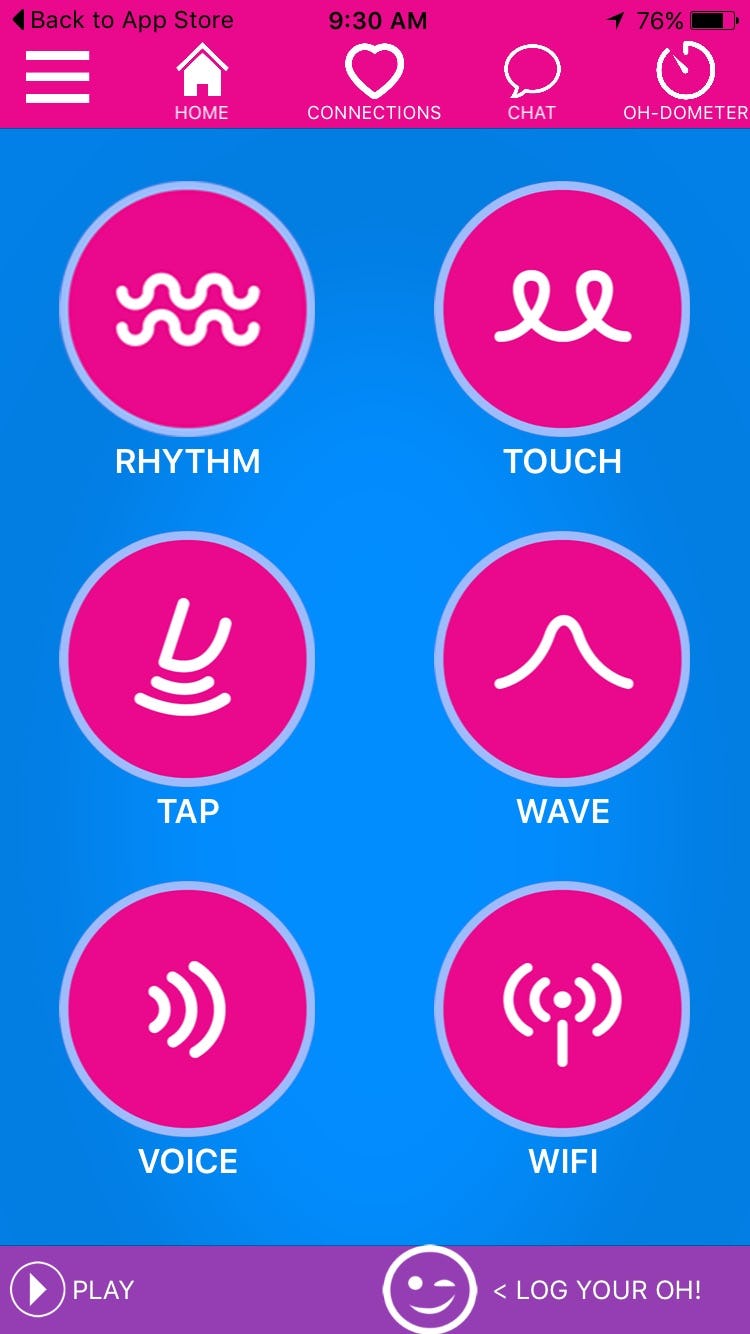Screen dimensions: 750x1334
Task: Open the WiFi mode
Action: (x=562, y=1008)
